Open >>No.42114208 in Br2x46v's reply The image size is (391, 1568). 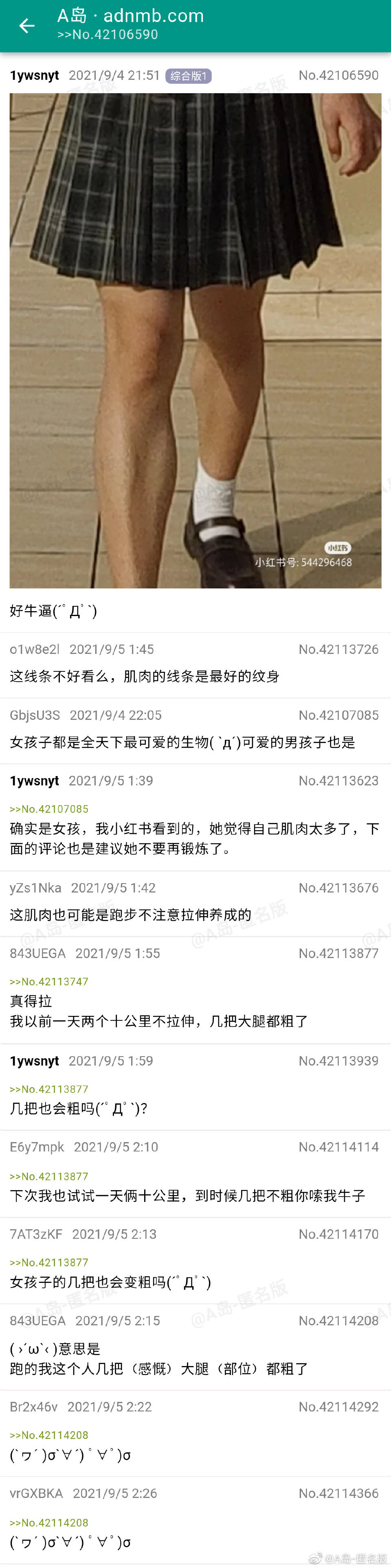49,1435
